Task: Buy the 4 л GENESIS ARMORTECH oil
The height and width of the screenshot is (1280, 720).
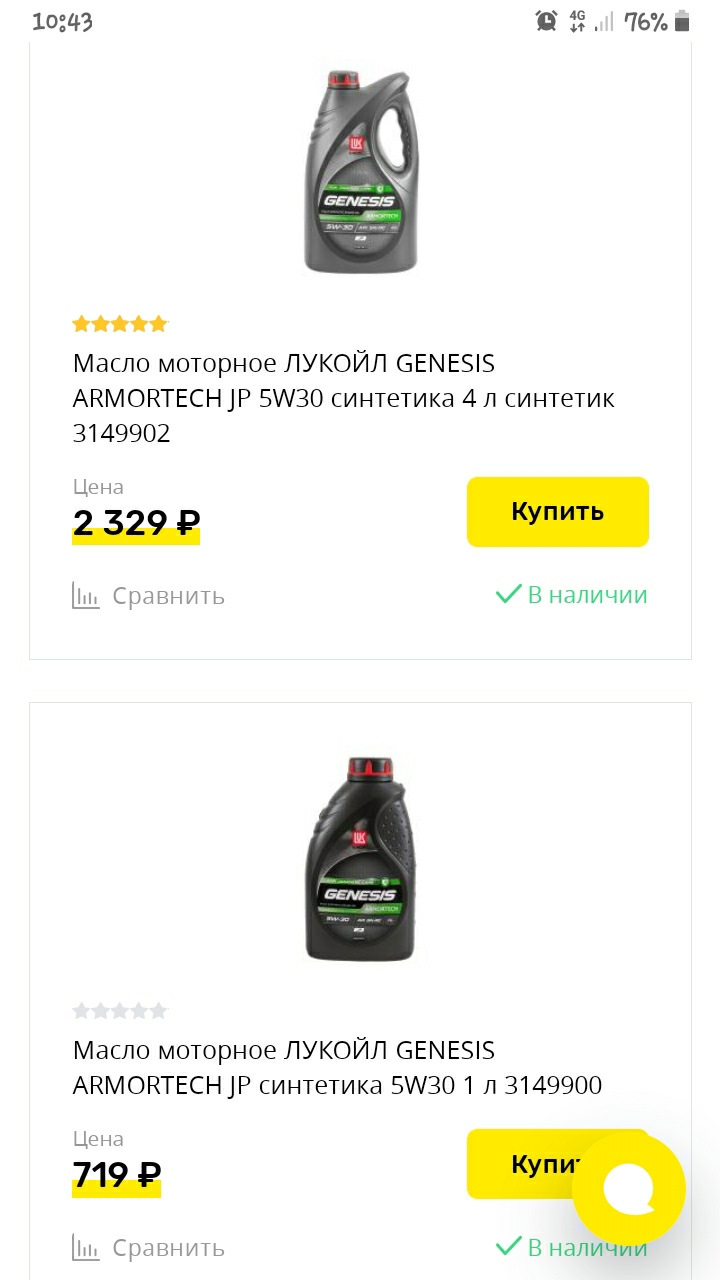Action: tap(557, 512)
